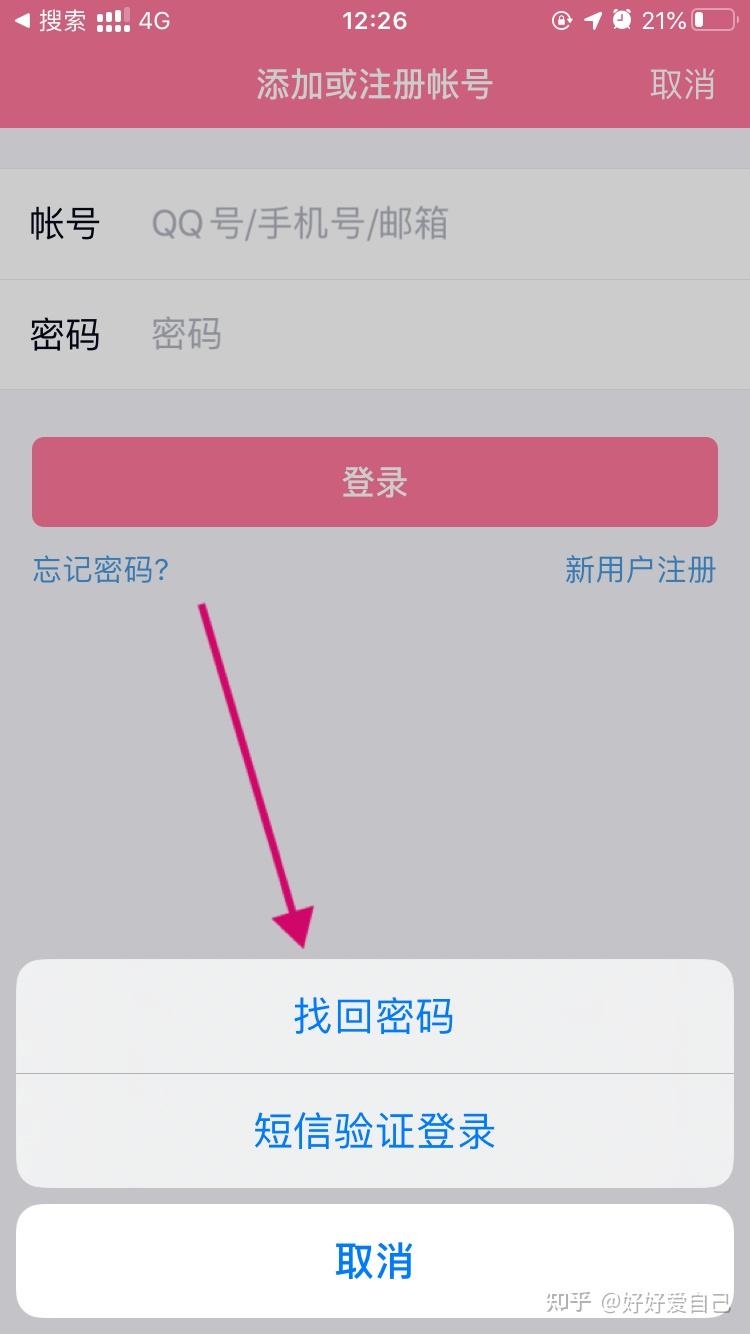This screenshot has width=750, height=1334.
Task: Open 新用户注册 link
Action: pyautogui.click(x=640, y=570)
